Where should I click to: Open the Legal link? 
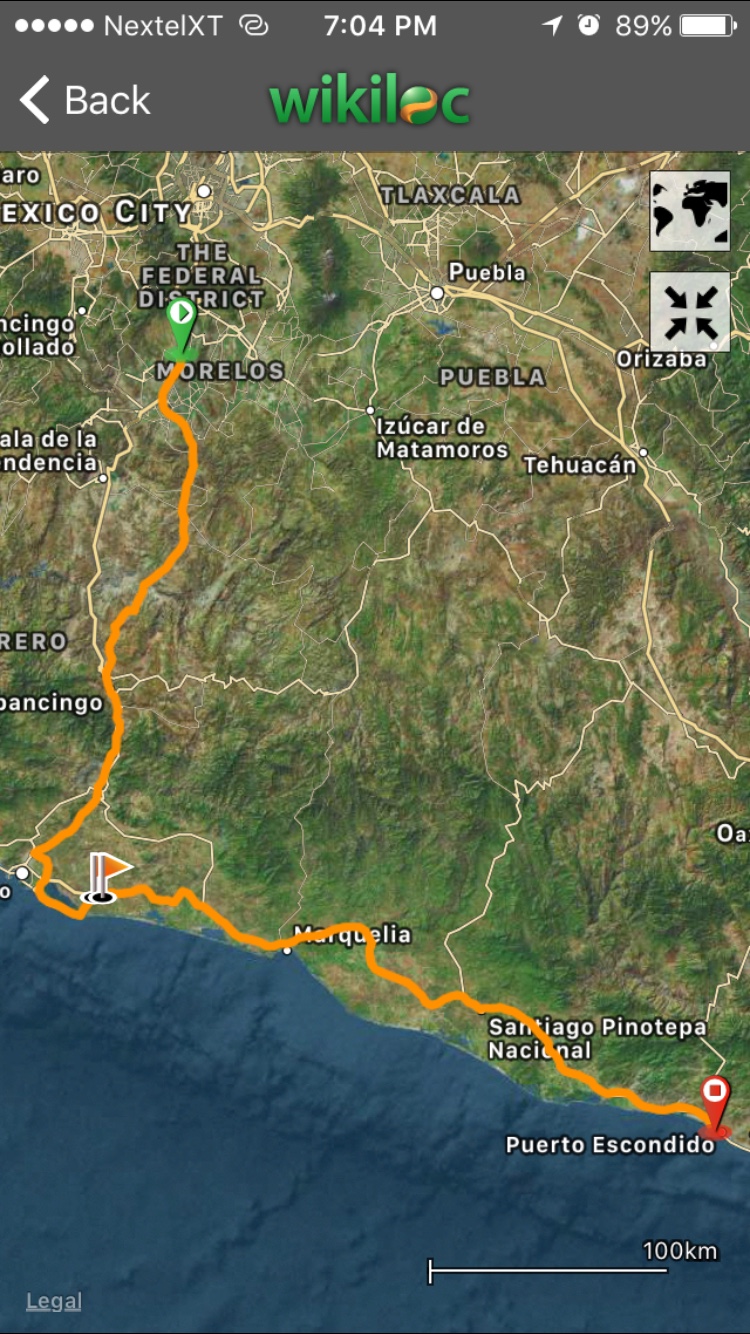click(54, 1301)
